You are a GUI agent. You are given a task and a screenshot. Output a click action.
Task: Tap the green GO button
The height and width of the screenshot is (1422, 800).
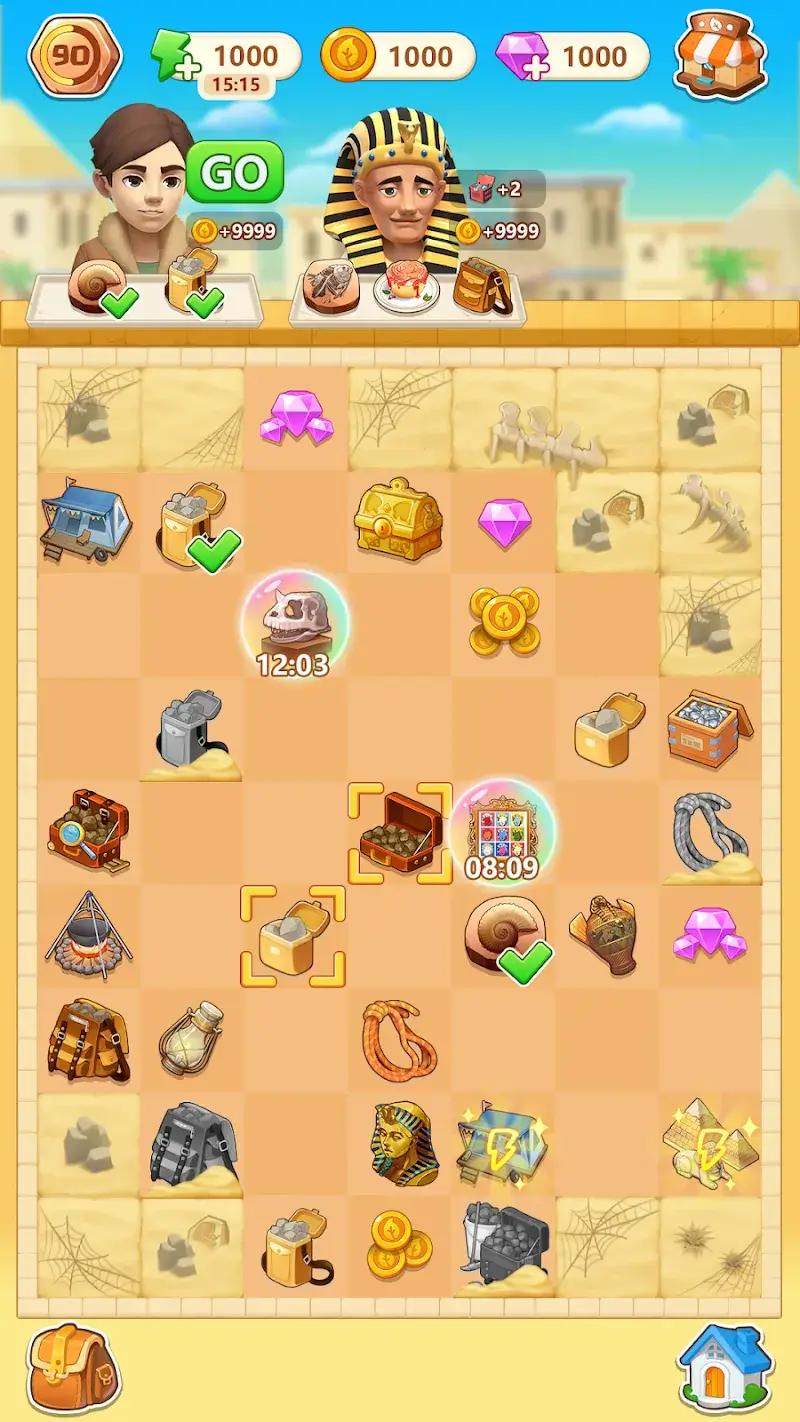(x=234, y=172)
